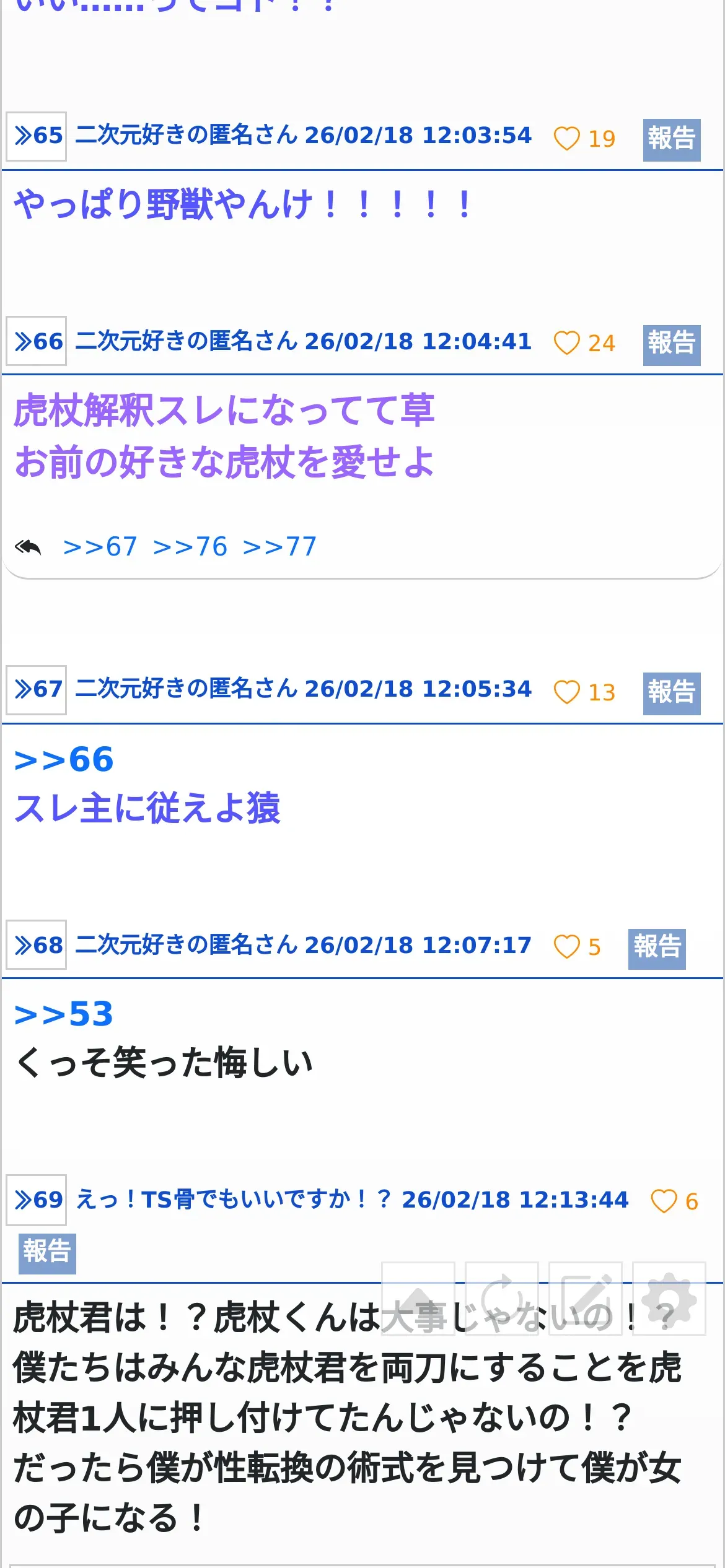Report post 67 via 報告 button
Screen dimensions: 725x1568
(672, 694)
